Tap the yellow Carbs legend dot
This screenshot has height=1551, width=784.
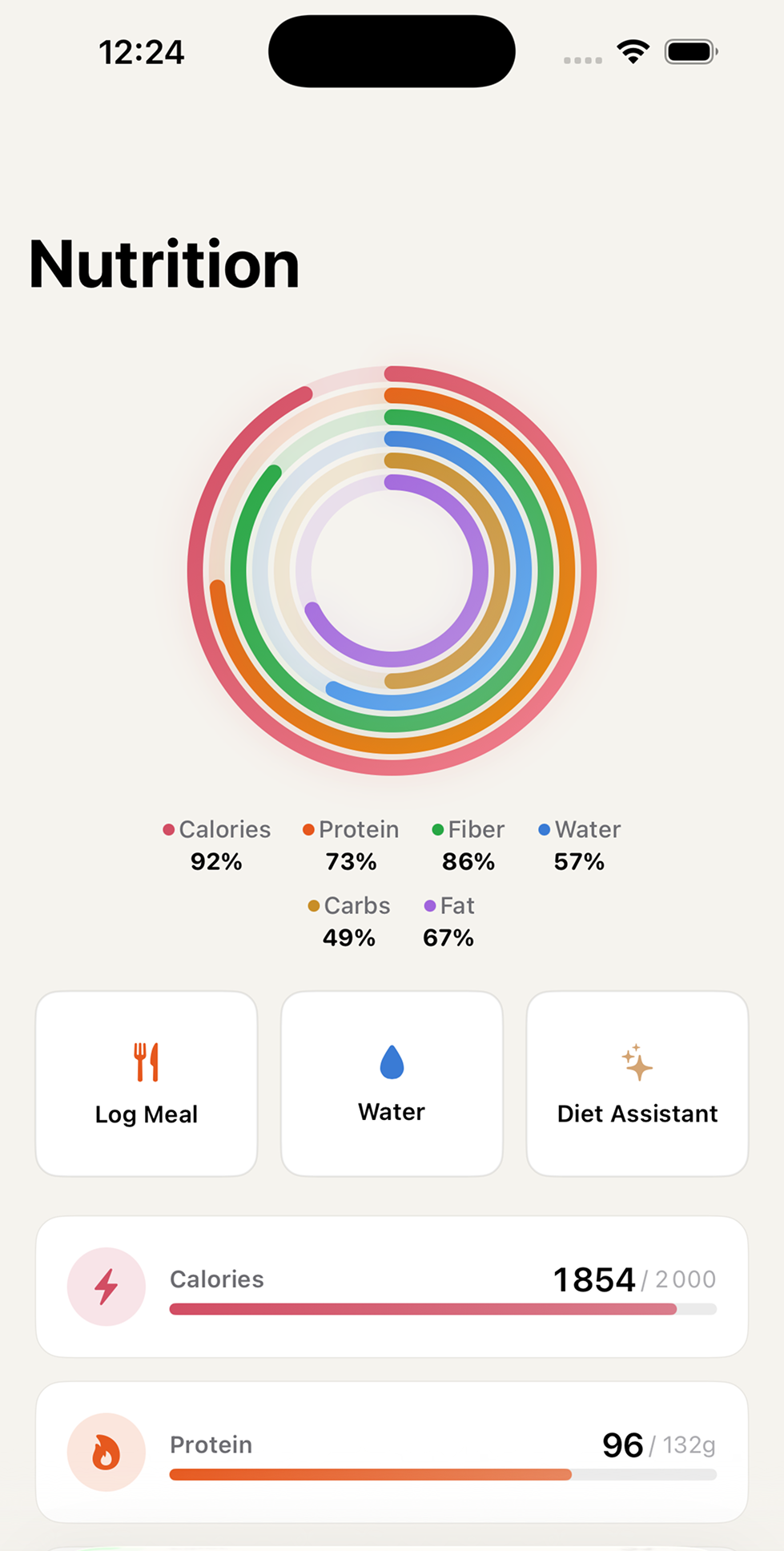tap(315, 905)
